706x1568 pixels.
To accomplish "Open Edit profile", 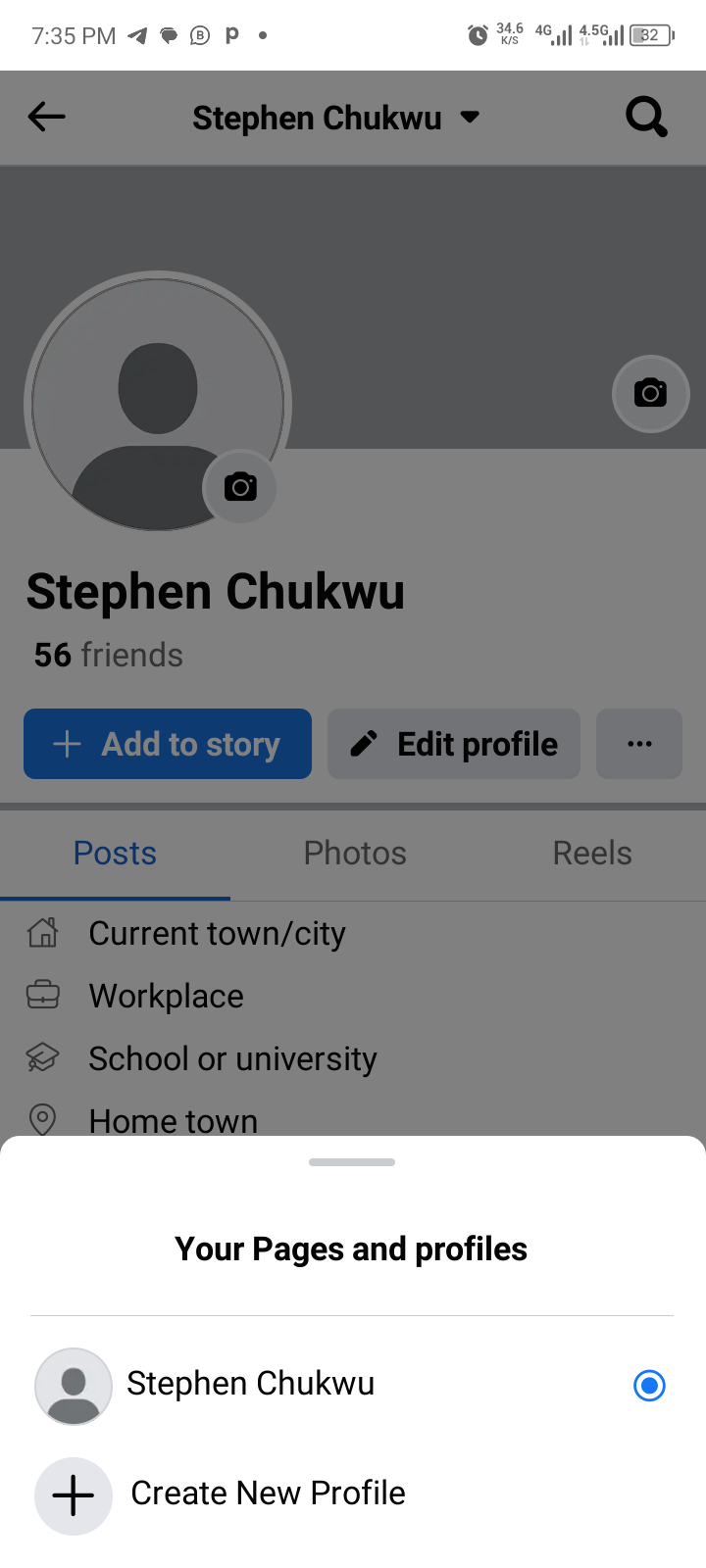I will 454,744.
